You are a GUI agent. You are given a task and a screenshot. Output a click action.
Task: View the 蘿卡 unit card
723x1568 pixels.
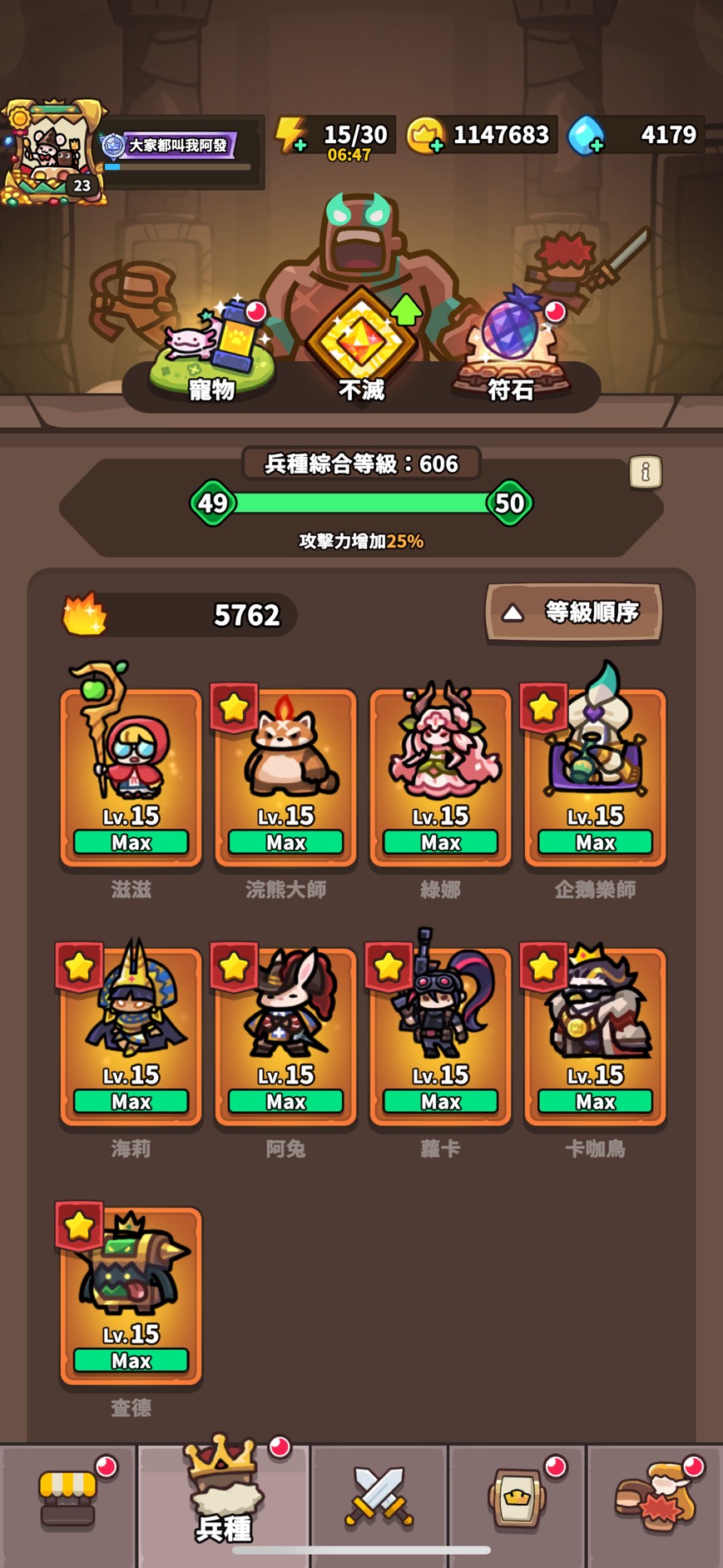[440, 1036]
